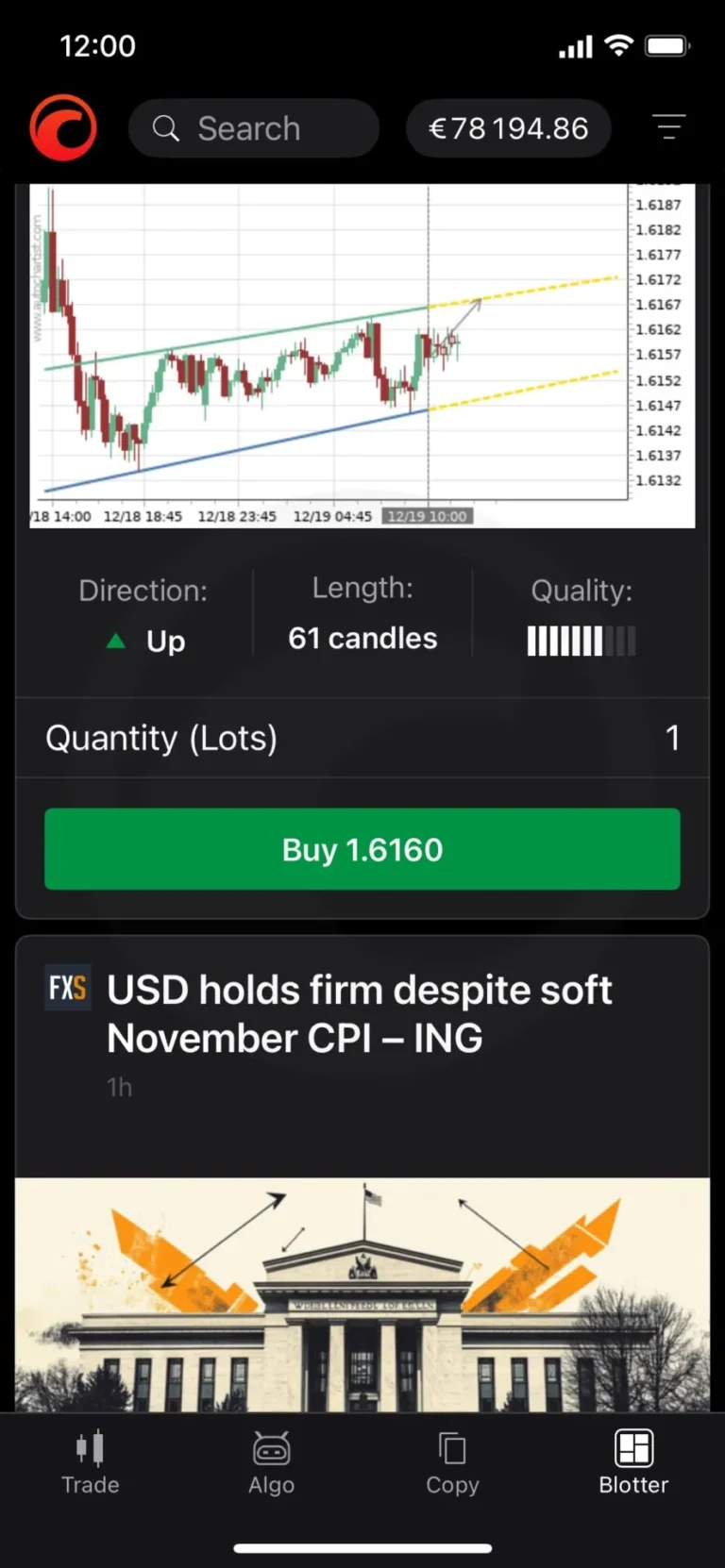
Task: Tap the cTrader logo
Action: point(62,128)
